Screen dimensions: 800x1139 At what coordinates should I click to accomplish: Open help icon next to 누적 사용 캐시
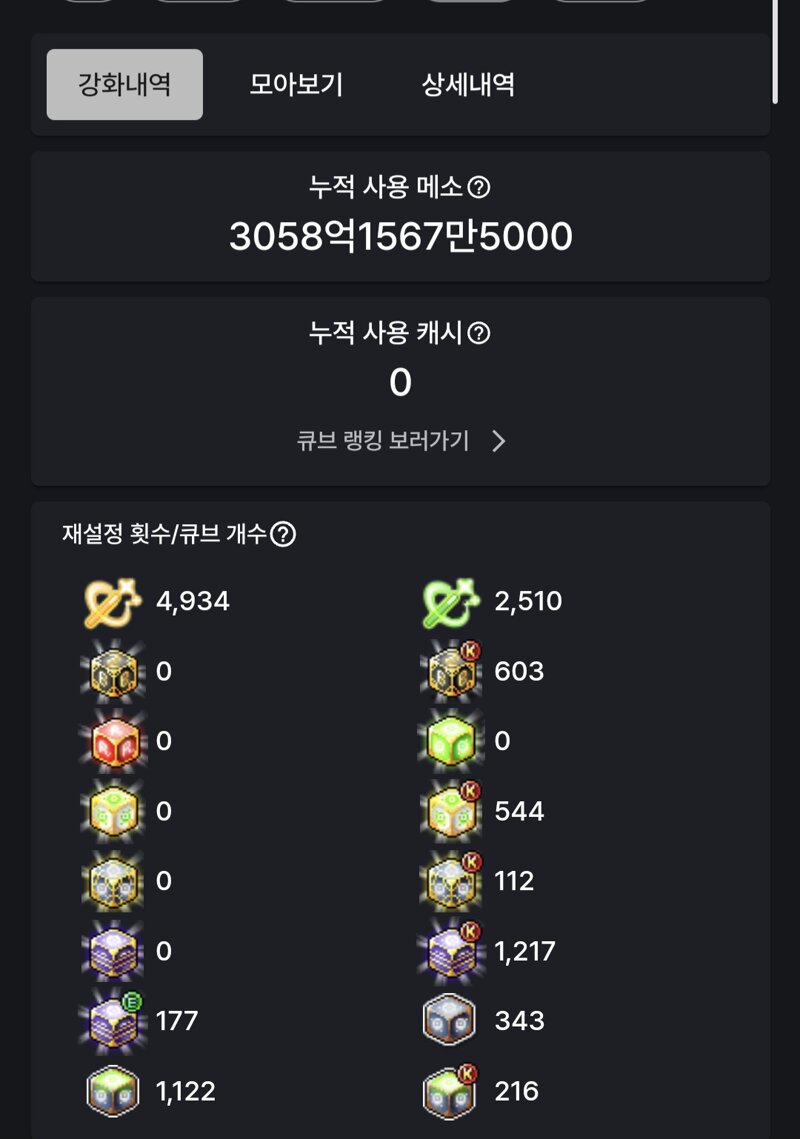[480, 334]
